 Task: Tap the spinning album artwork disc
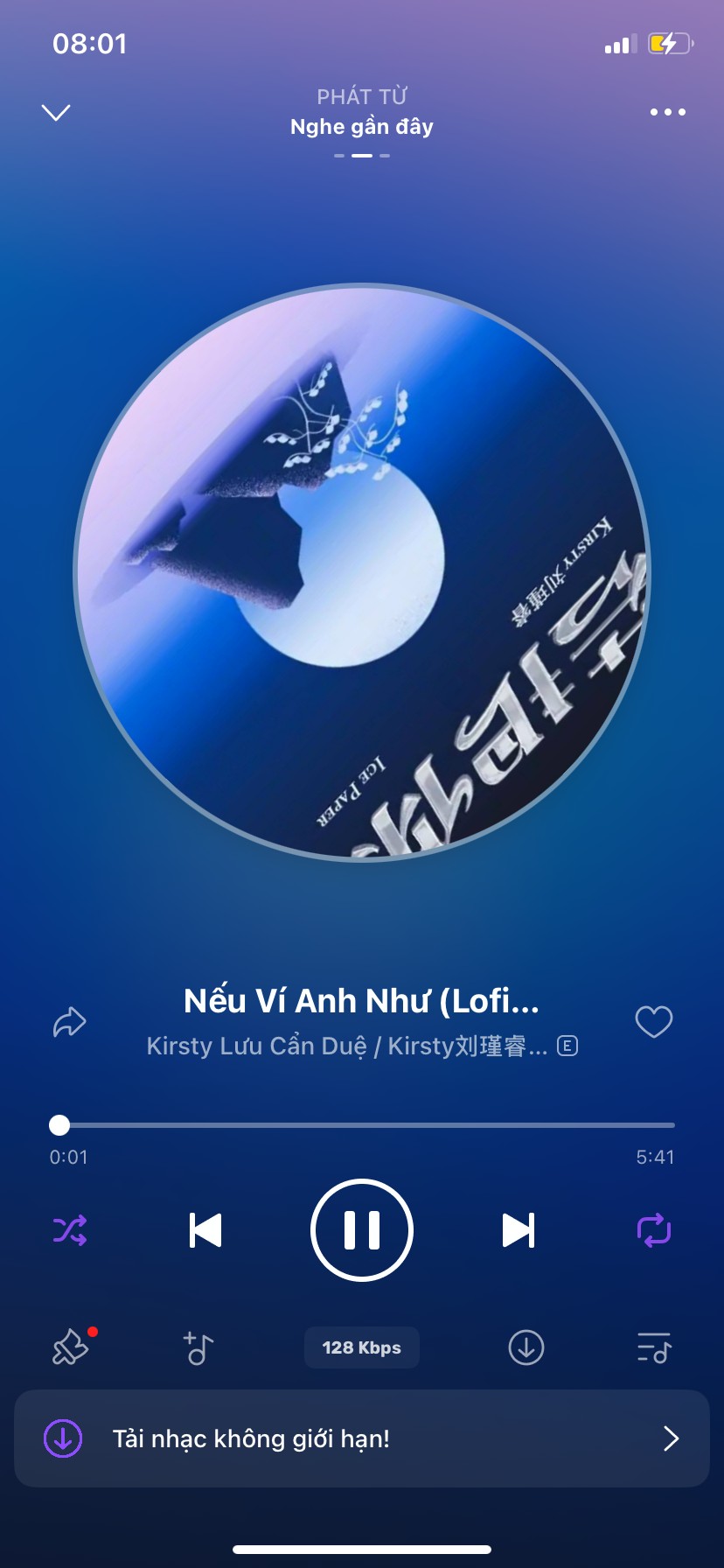tap(362, 572)
